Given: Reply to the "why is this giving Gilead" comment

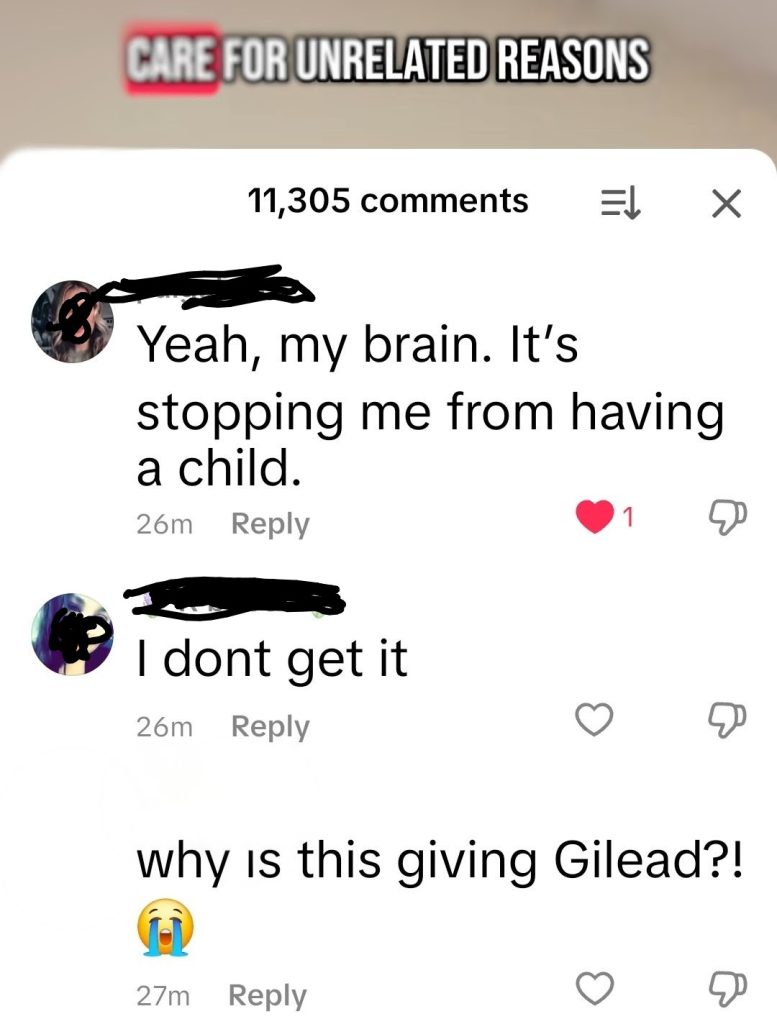Looking at the screenshot, I should click(x=267, y=995).
